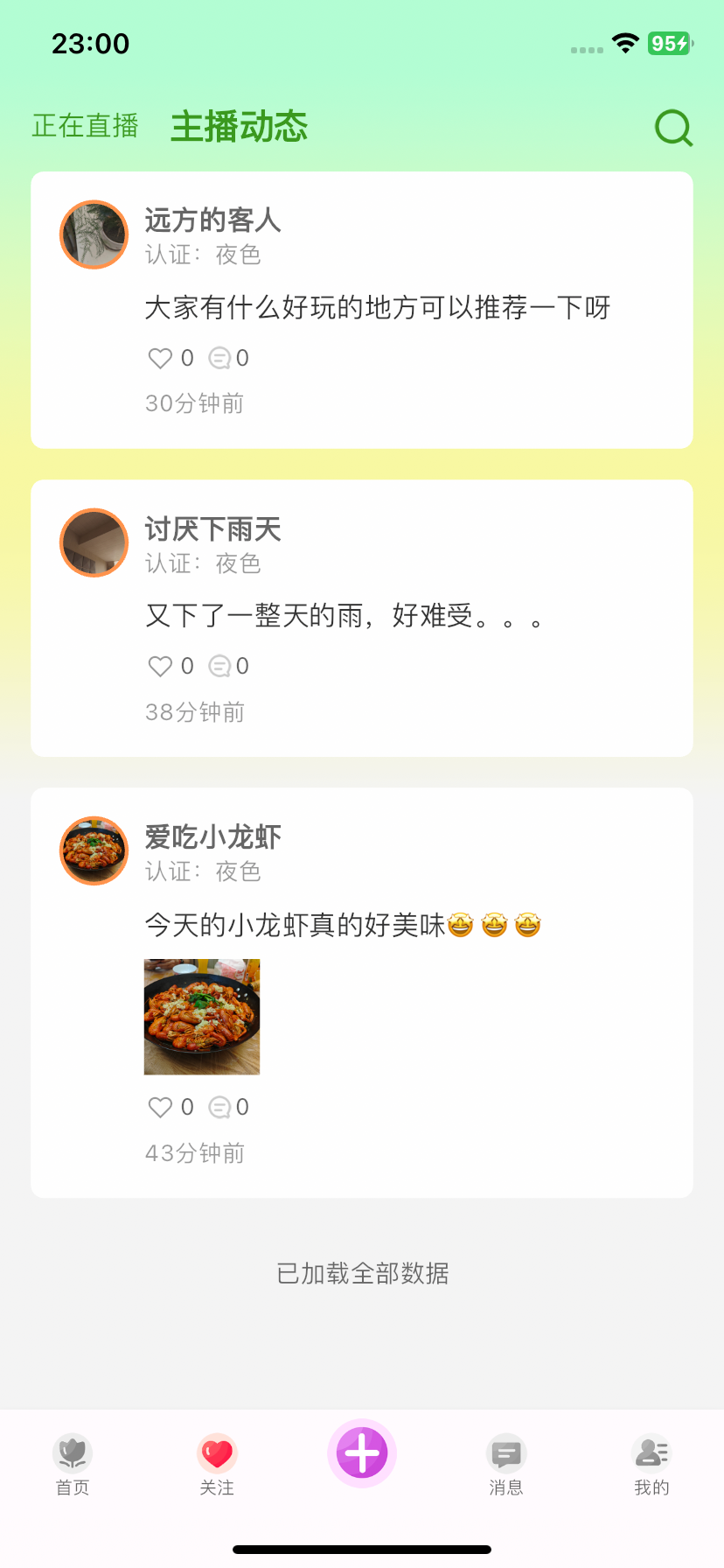Tap the Wi-Fi icon in status bar
Viewport: 724px width, 1568px height.
point(624,42)
